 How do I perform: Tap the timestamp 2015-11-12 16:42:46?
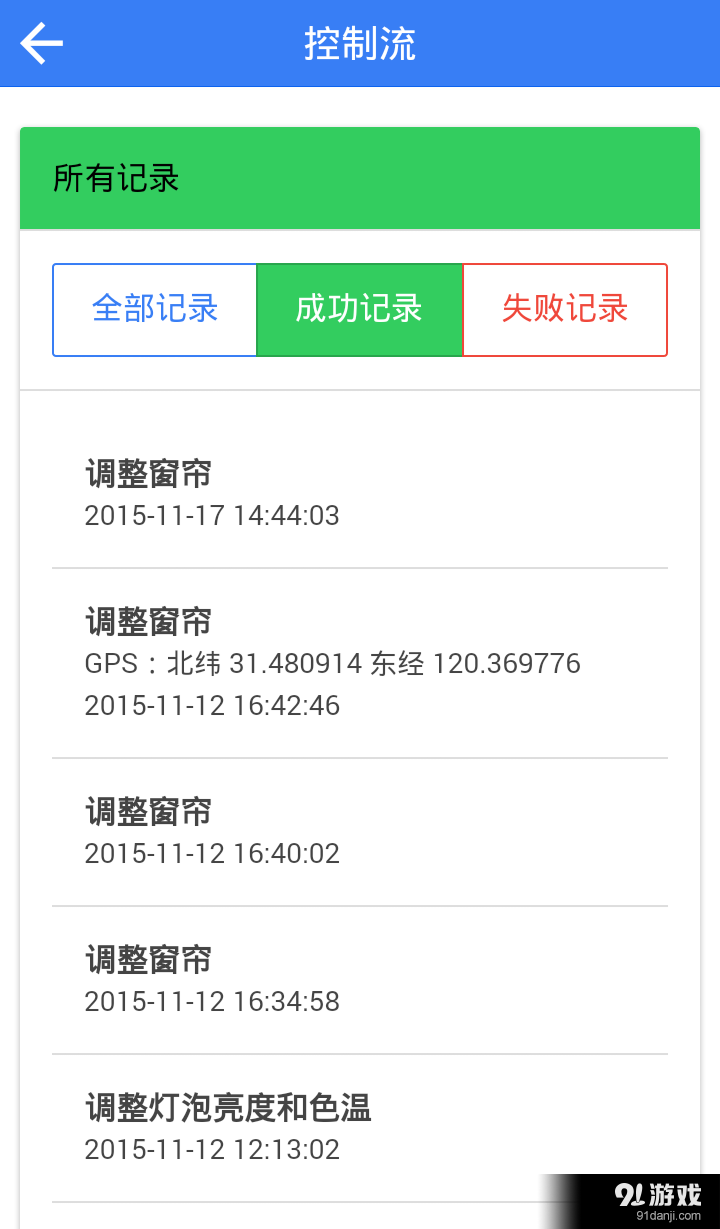point(212,705)
